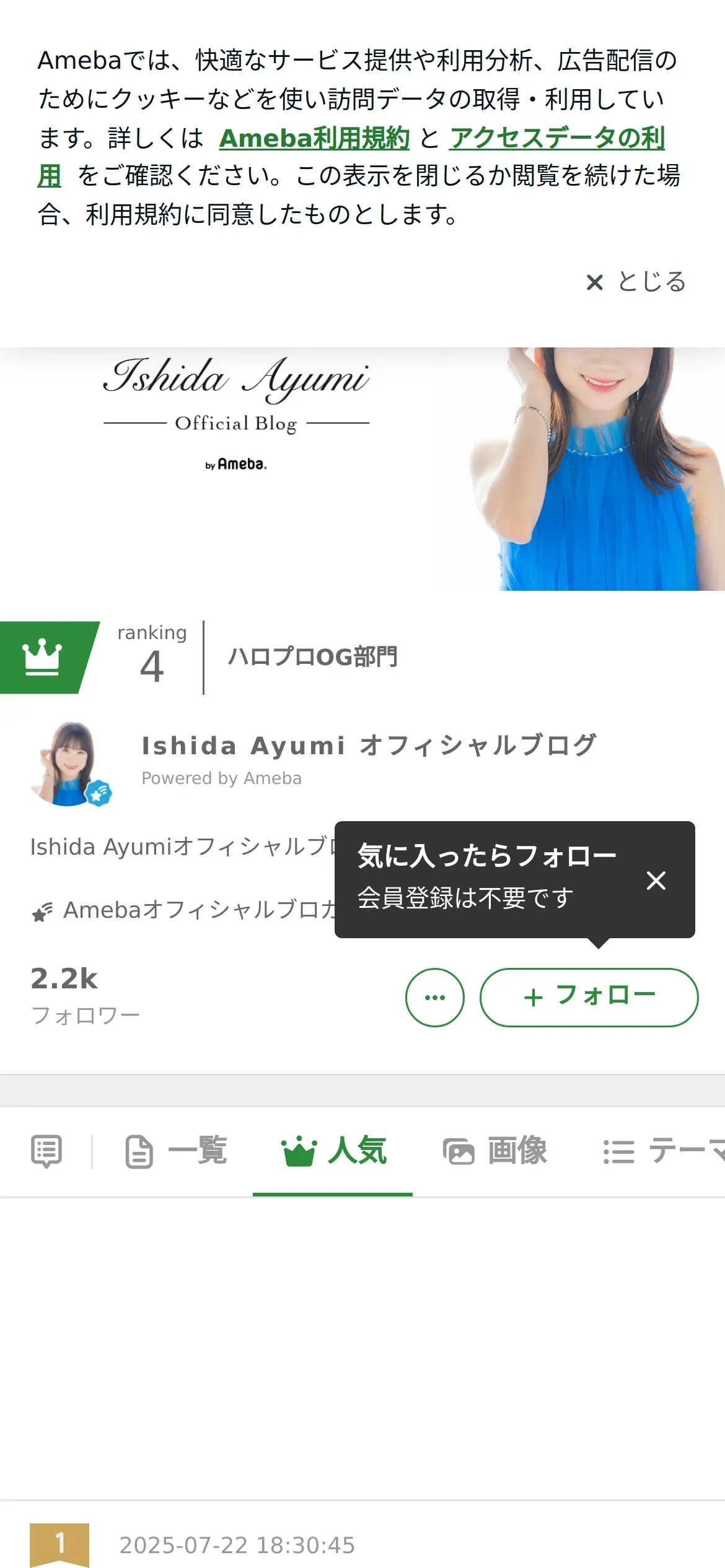Screen dimensions: 725x1568
Task: Open the Ameba利用規約 link
Action: [x=314, y=138]
